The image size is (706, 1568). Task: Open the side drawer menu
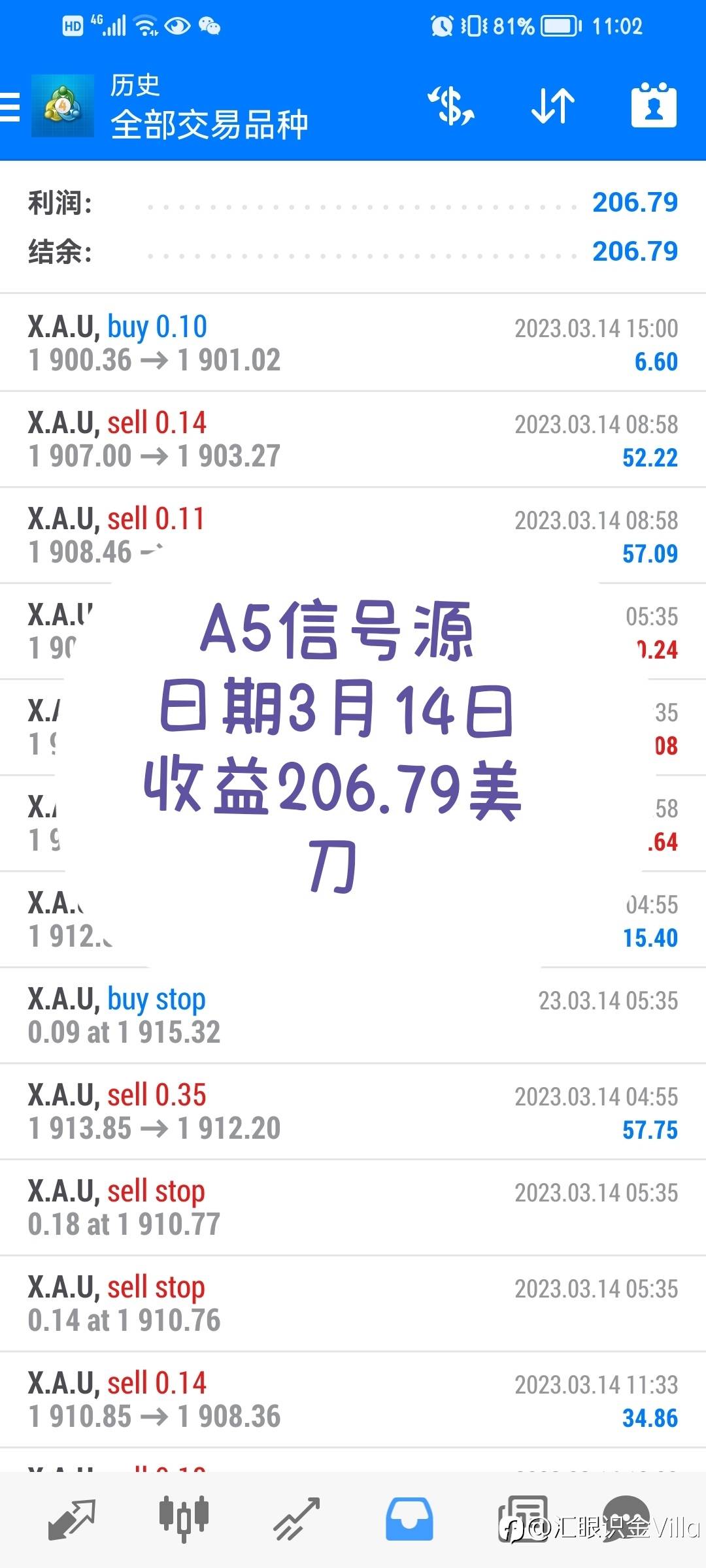(10, 106)
